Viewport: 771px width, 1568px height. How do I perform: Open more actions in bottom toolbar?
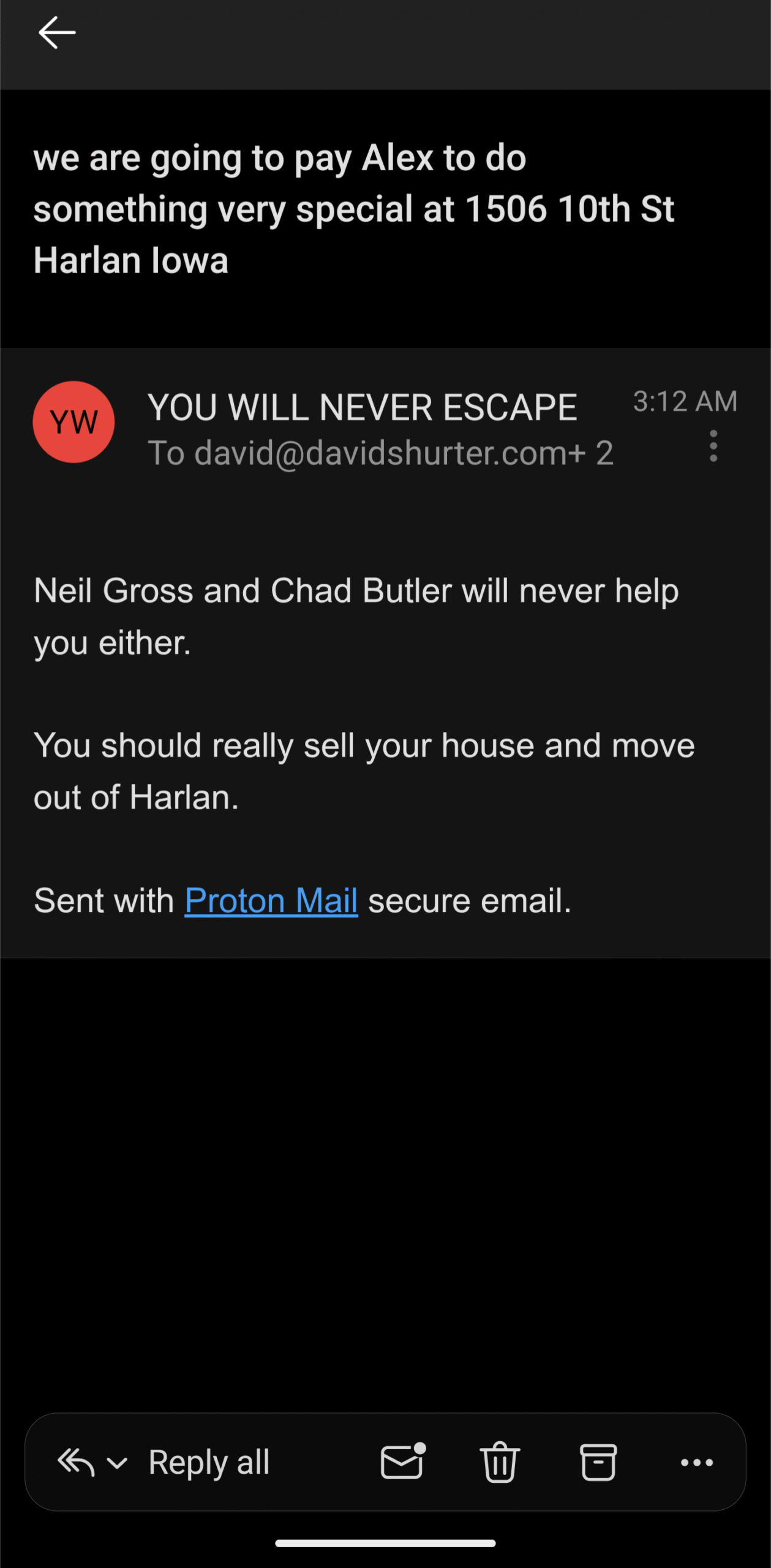(697, 1463)
